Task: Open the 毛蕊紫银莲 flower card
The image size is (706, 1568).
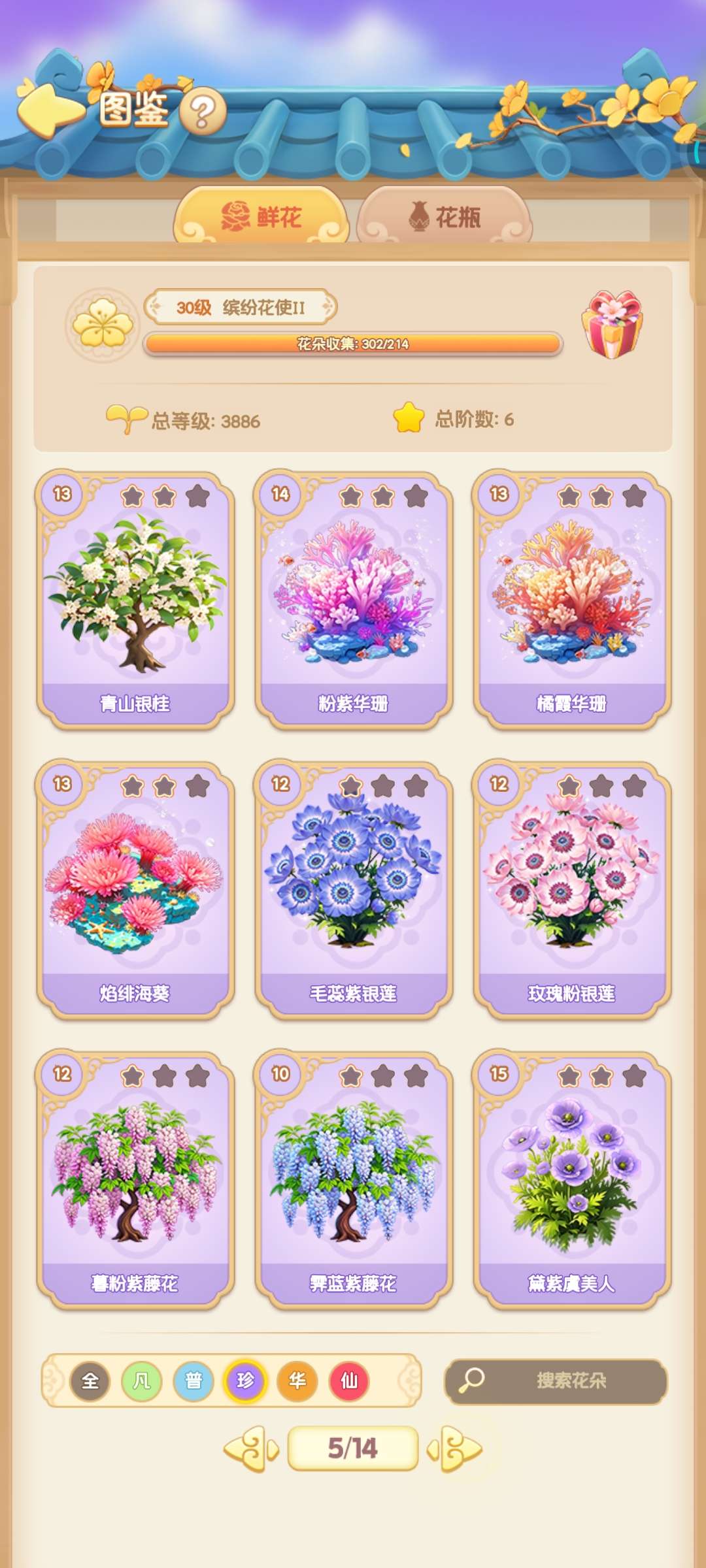Action: (x=354, y=889)
